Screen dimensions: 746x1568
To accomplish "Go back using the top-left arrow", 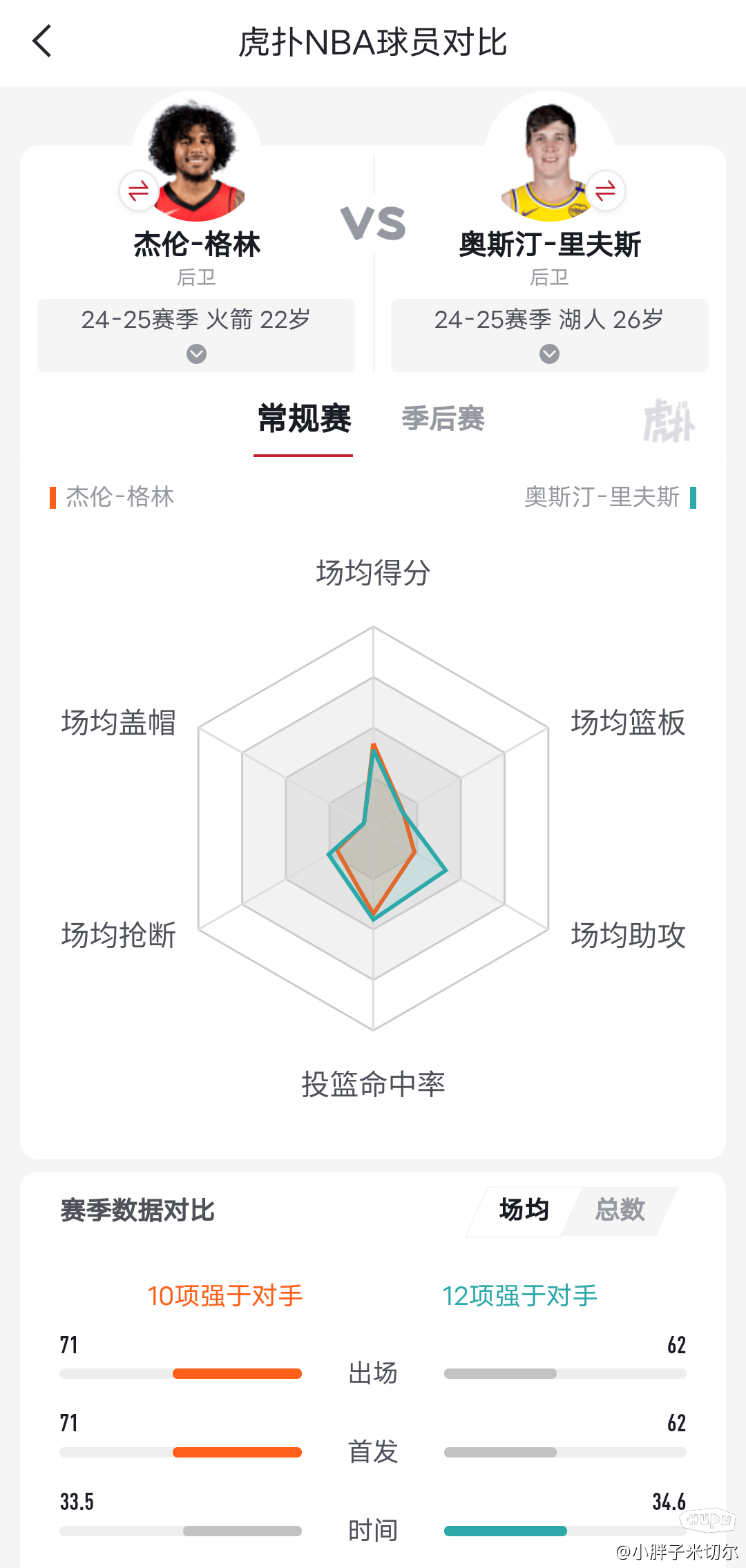I will 42,41.
